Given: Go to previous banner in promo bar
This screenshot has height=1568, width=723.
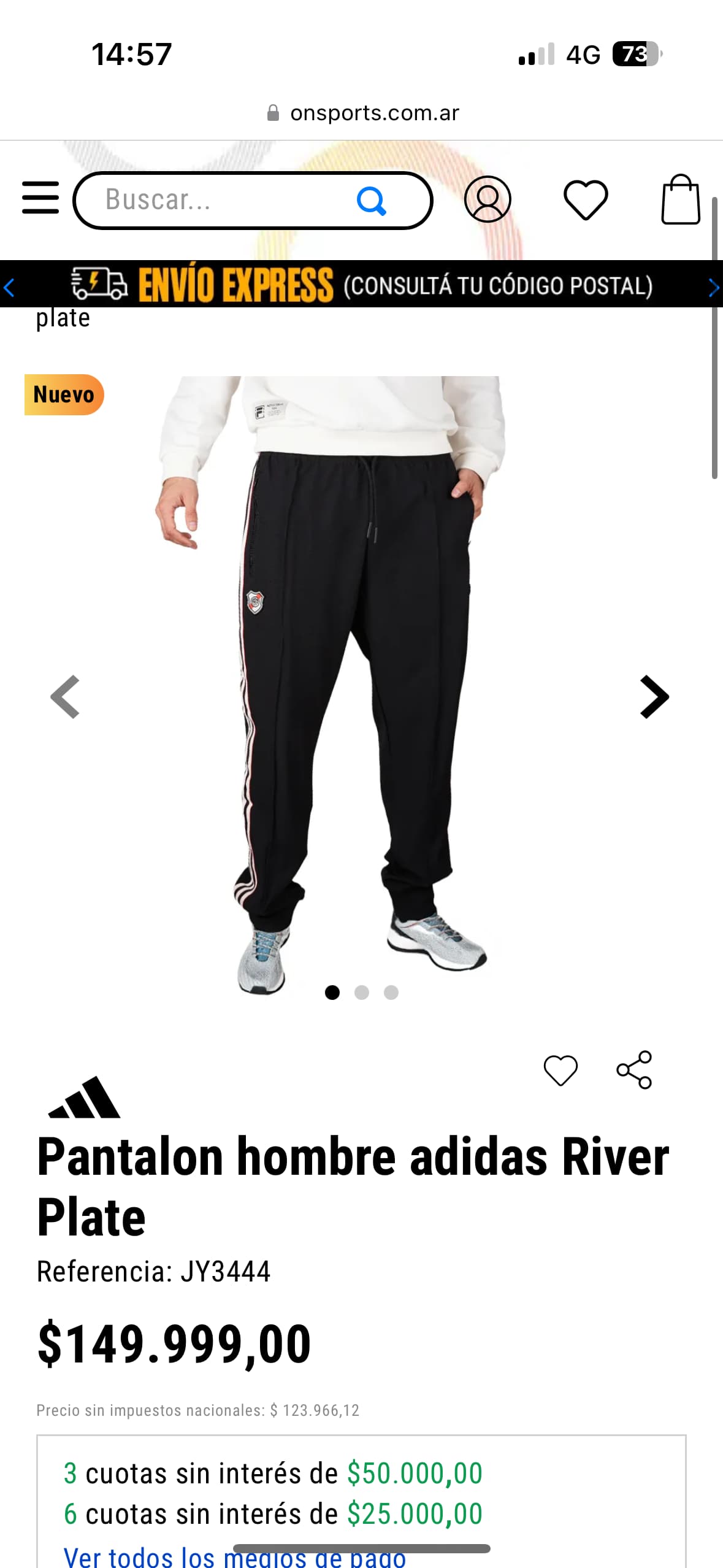Looking at the screenshot, I should (x=9, y=287).
